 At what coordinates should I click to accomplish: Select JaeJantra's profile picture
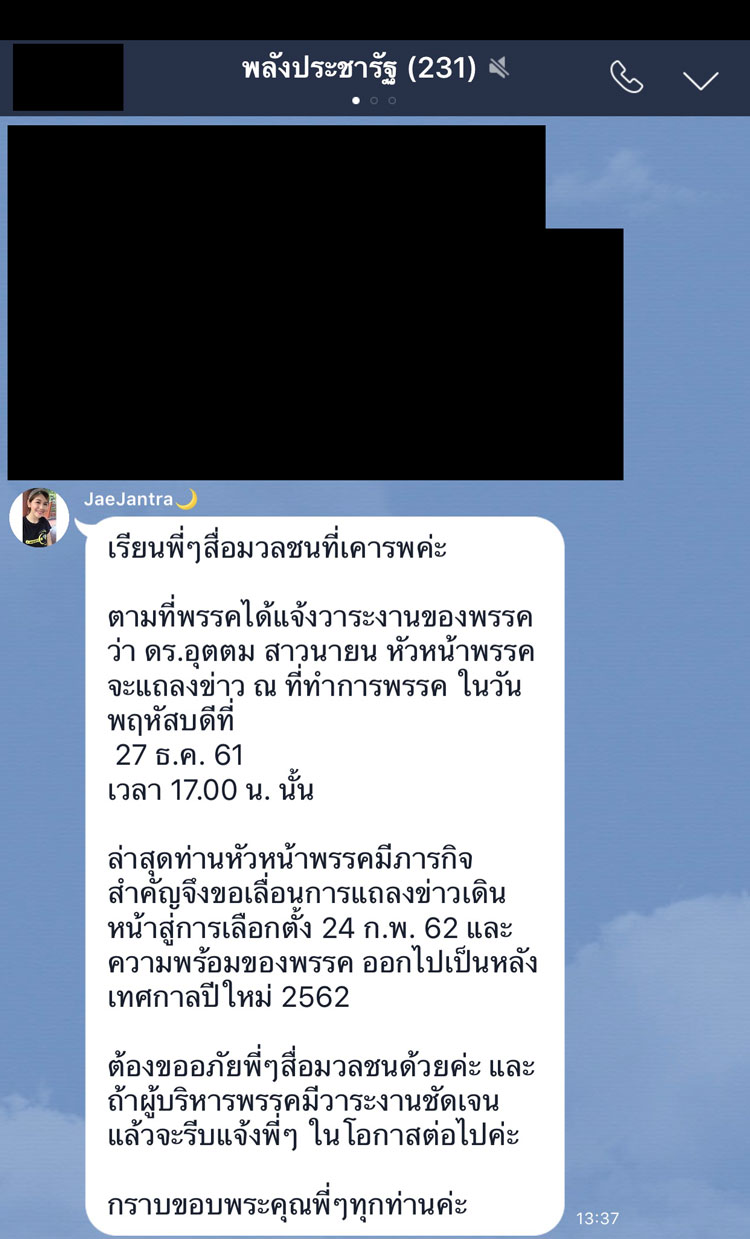40,516
